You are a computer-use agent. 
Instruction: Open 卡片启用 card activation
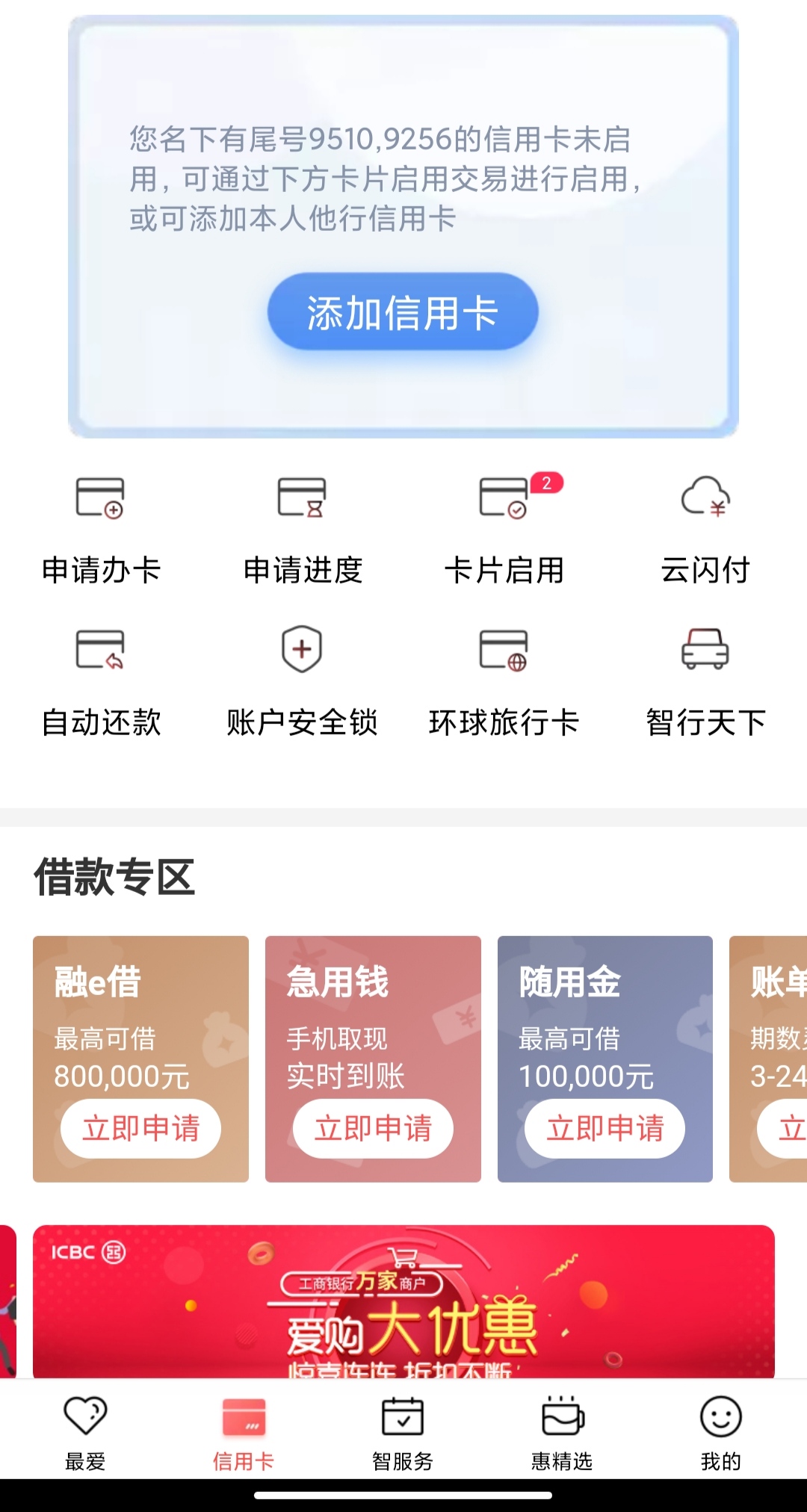point(504,530)
